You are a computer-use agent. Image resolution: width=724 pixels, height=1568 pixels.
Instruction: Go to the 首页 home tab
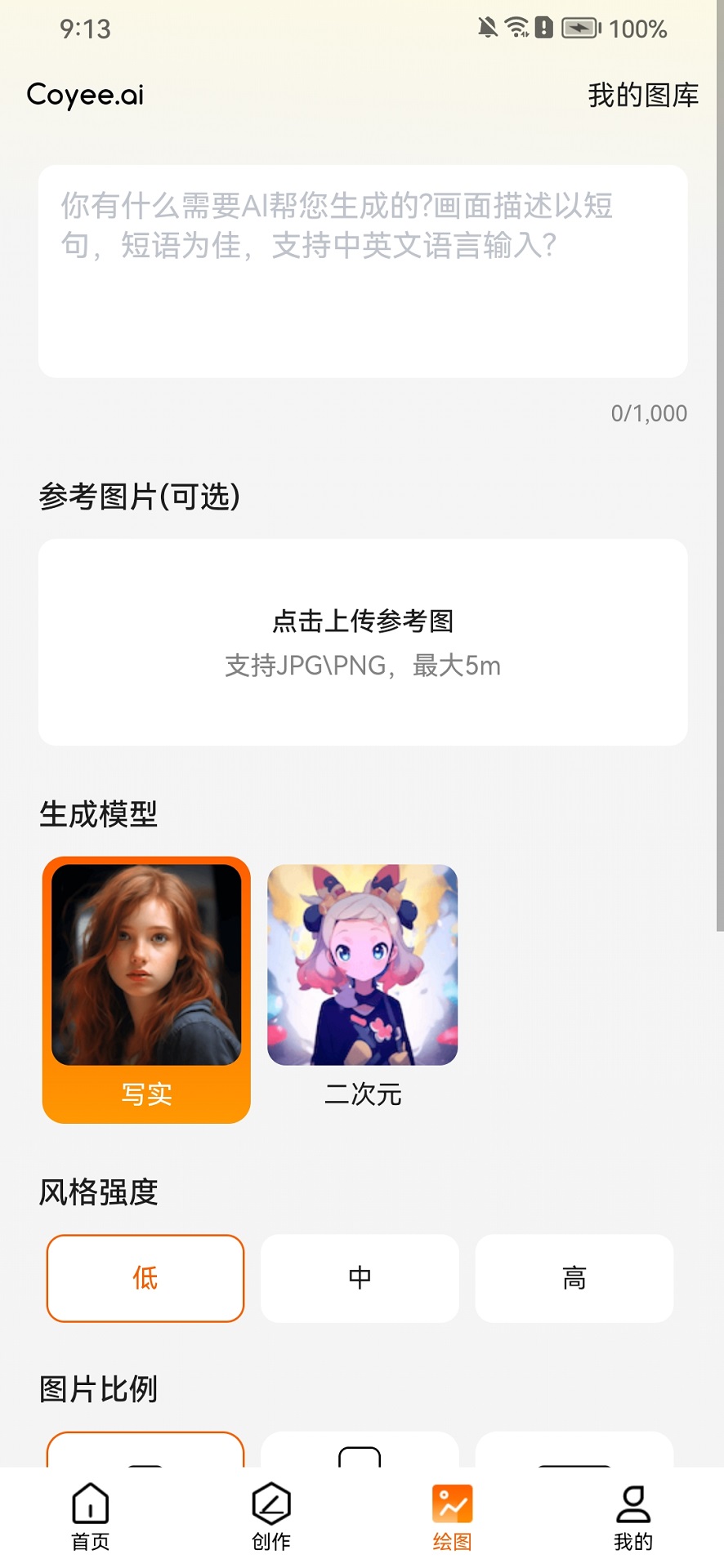(91, 1517)
